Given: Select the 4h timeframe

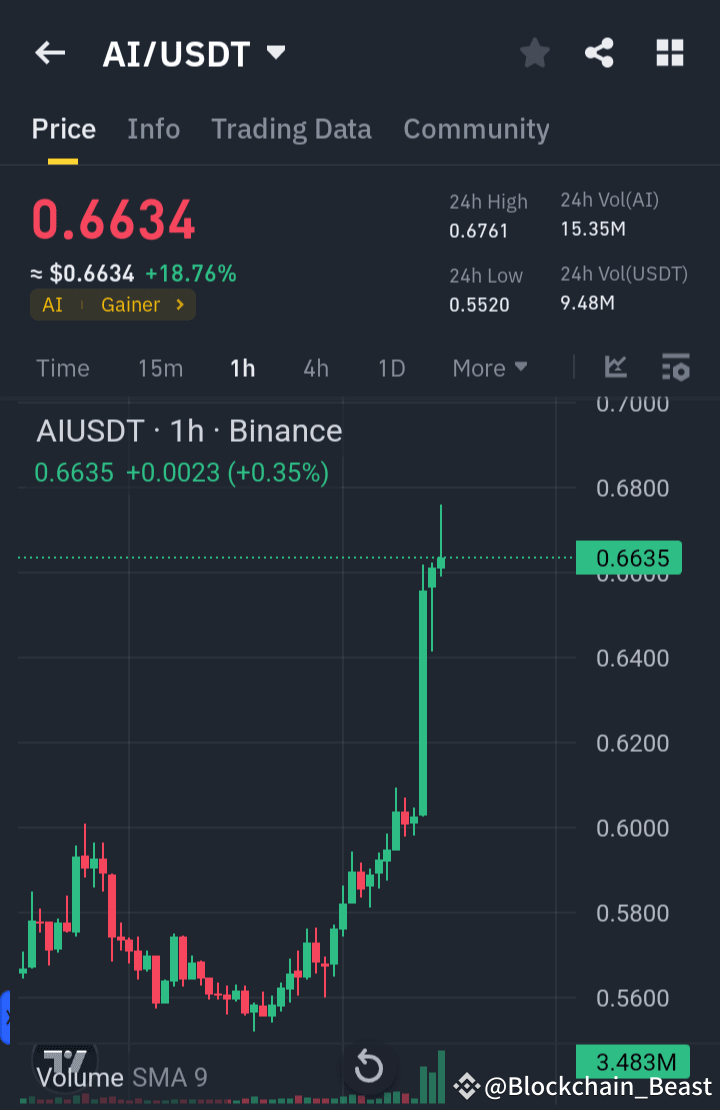Looking at the screenshot, I should (315, 368).
